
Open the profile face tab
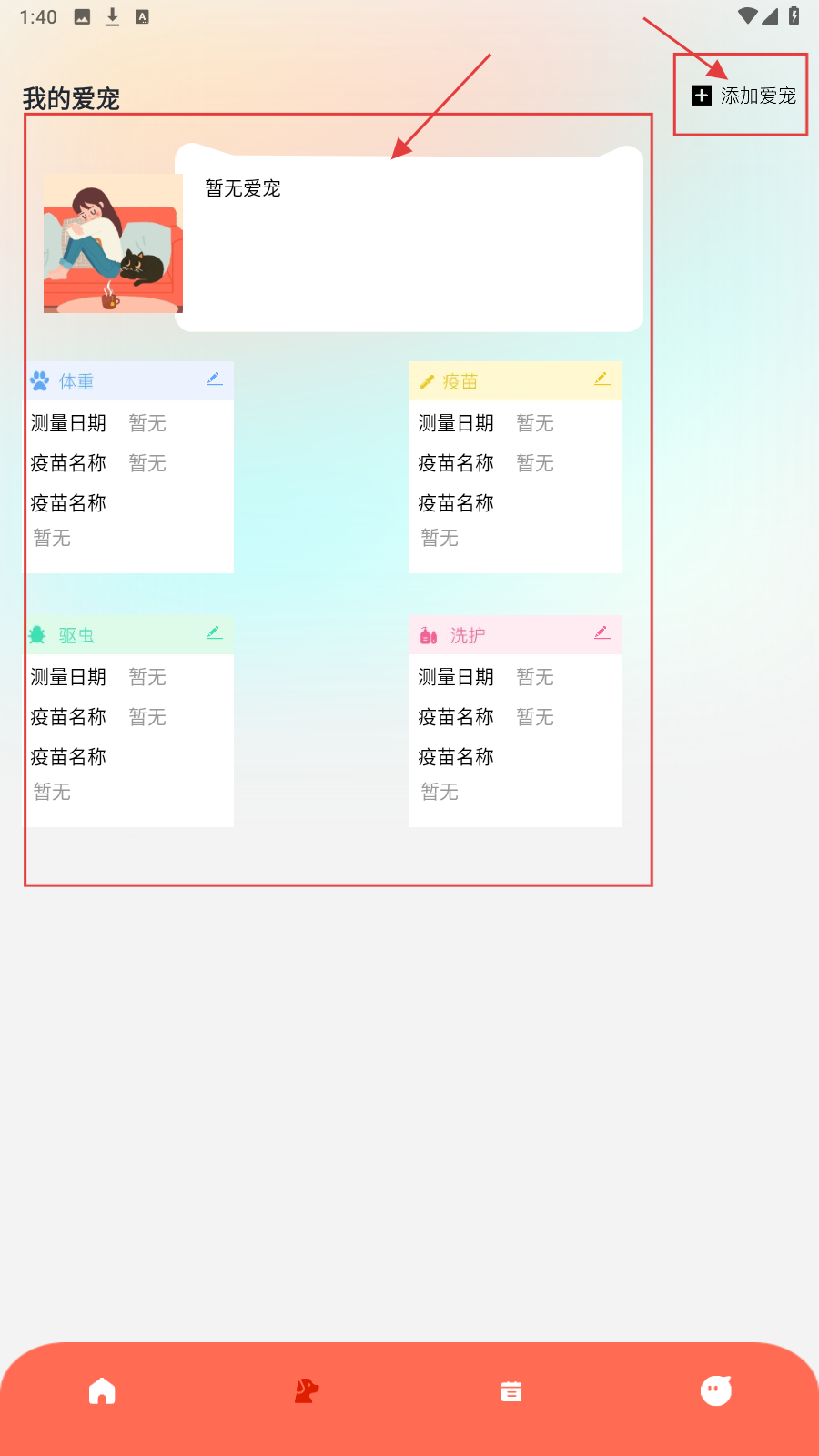coord(716,1390)
